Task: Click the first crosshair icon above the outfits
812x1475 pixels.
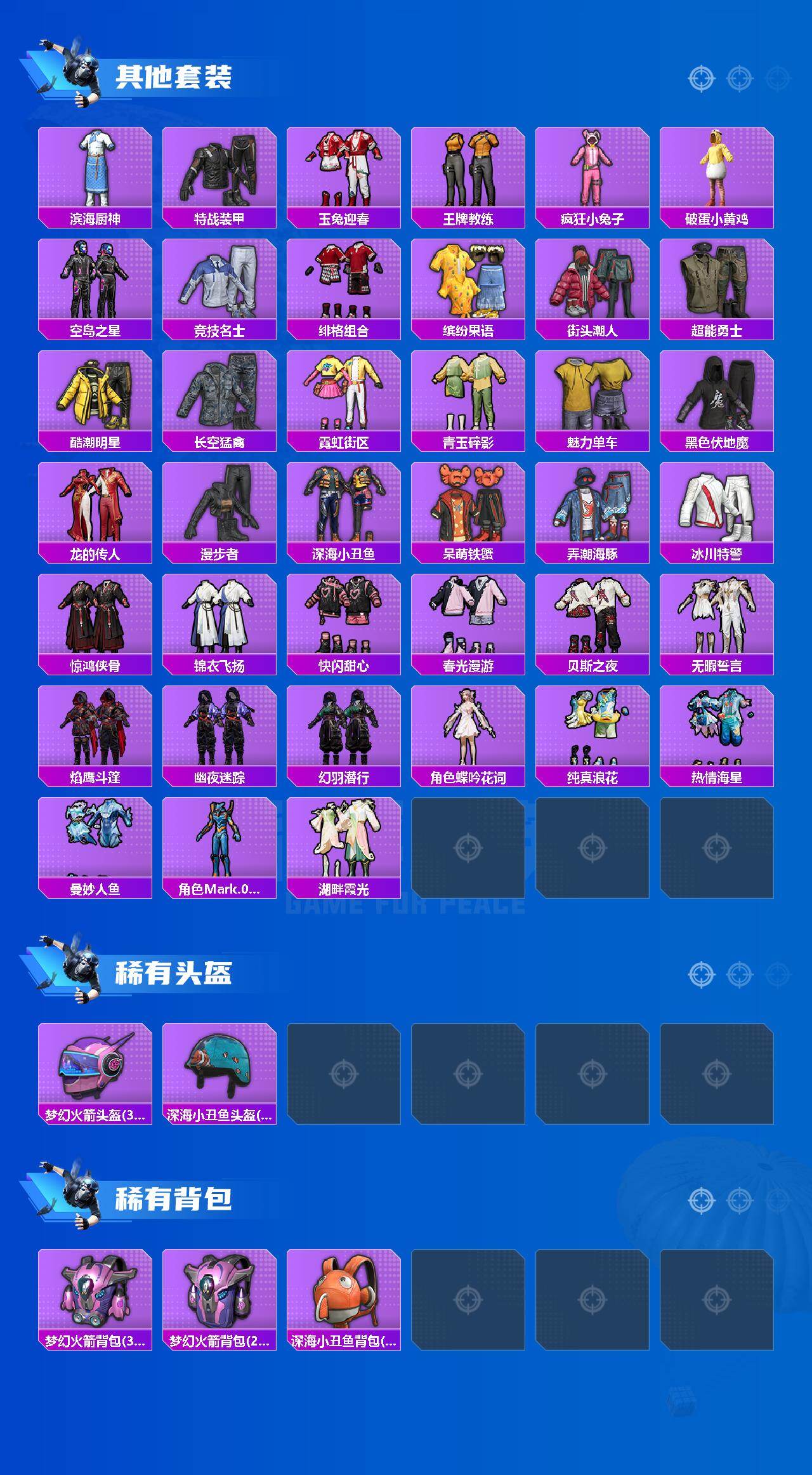Action: (x=700, y=77)
